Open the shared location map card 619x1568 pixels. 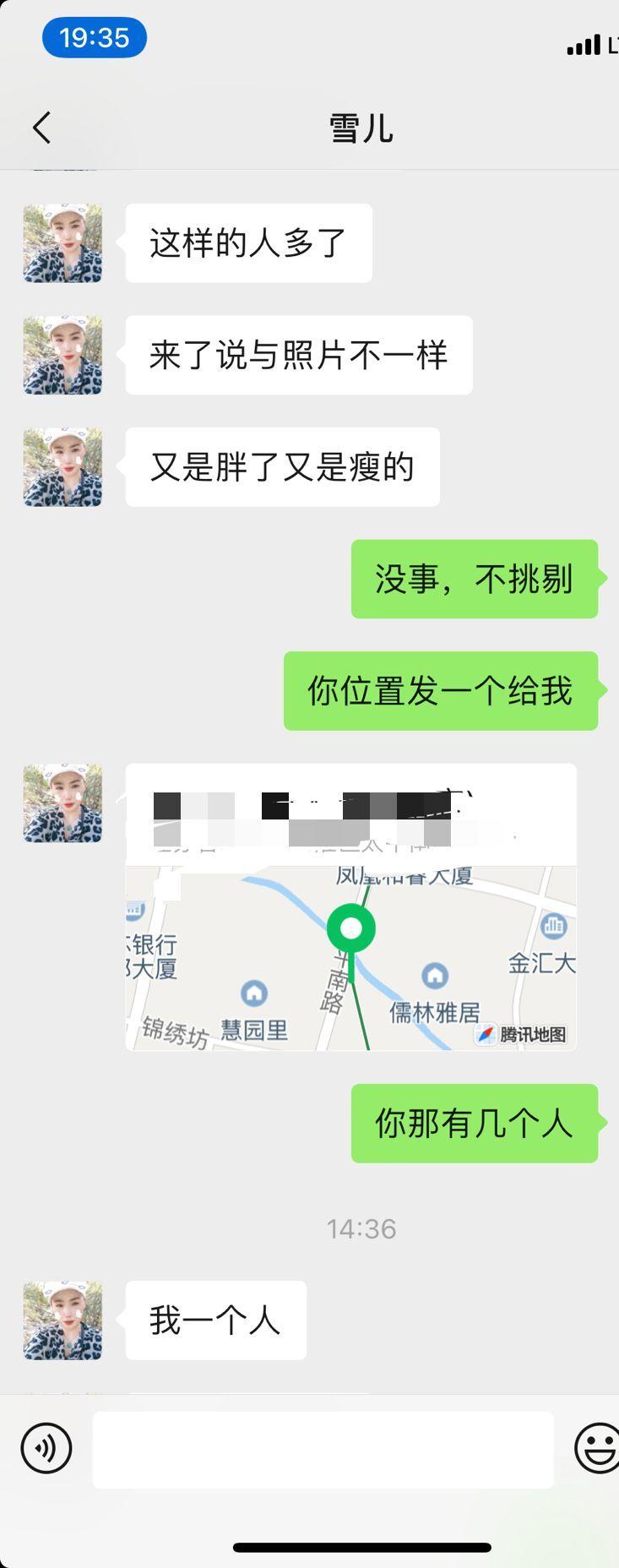pyautogui.click(x=350, y=907)
